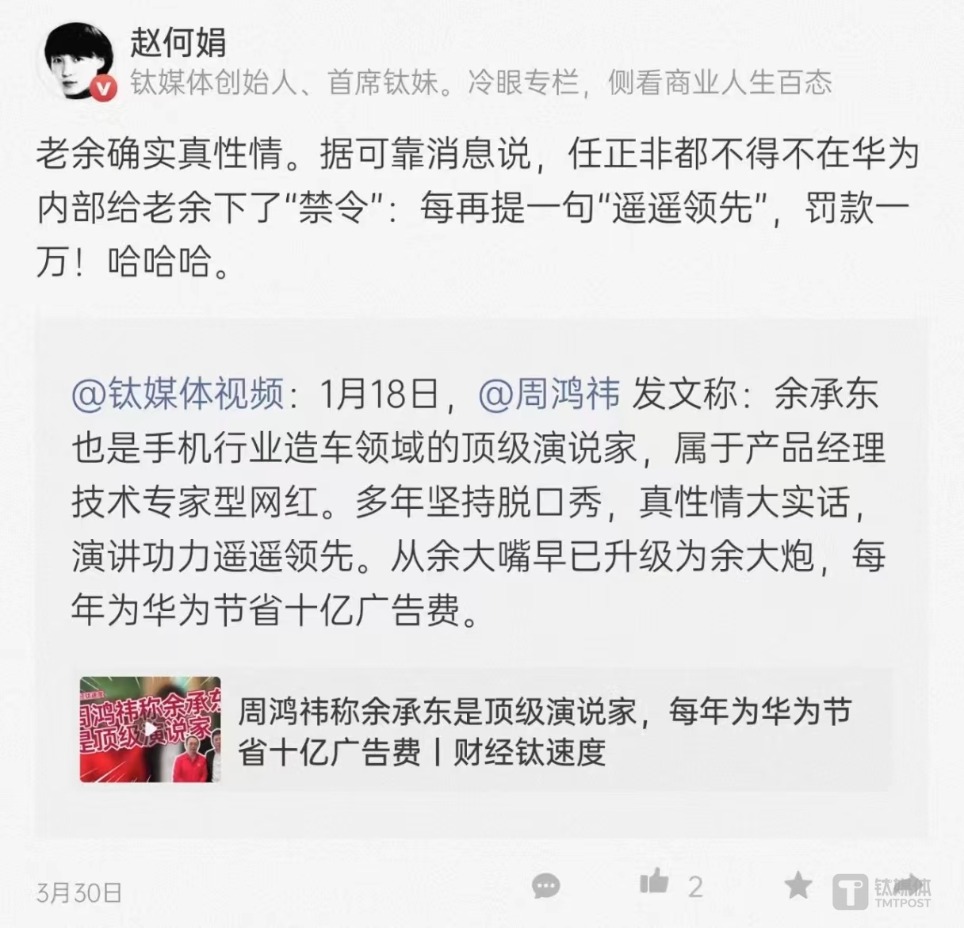Play the 周鸿祎称余承东是顶级演说家 video card
964x928 pixels.
(150, 729)
